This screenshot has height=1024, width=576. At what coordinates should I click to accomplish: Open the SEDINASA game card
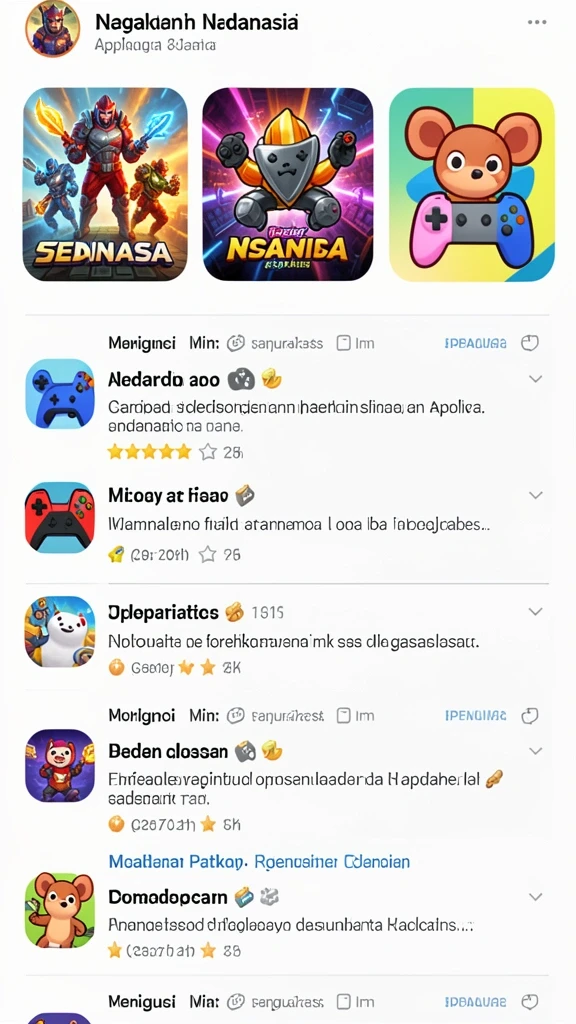coord(105,185)
